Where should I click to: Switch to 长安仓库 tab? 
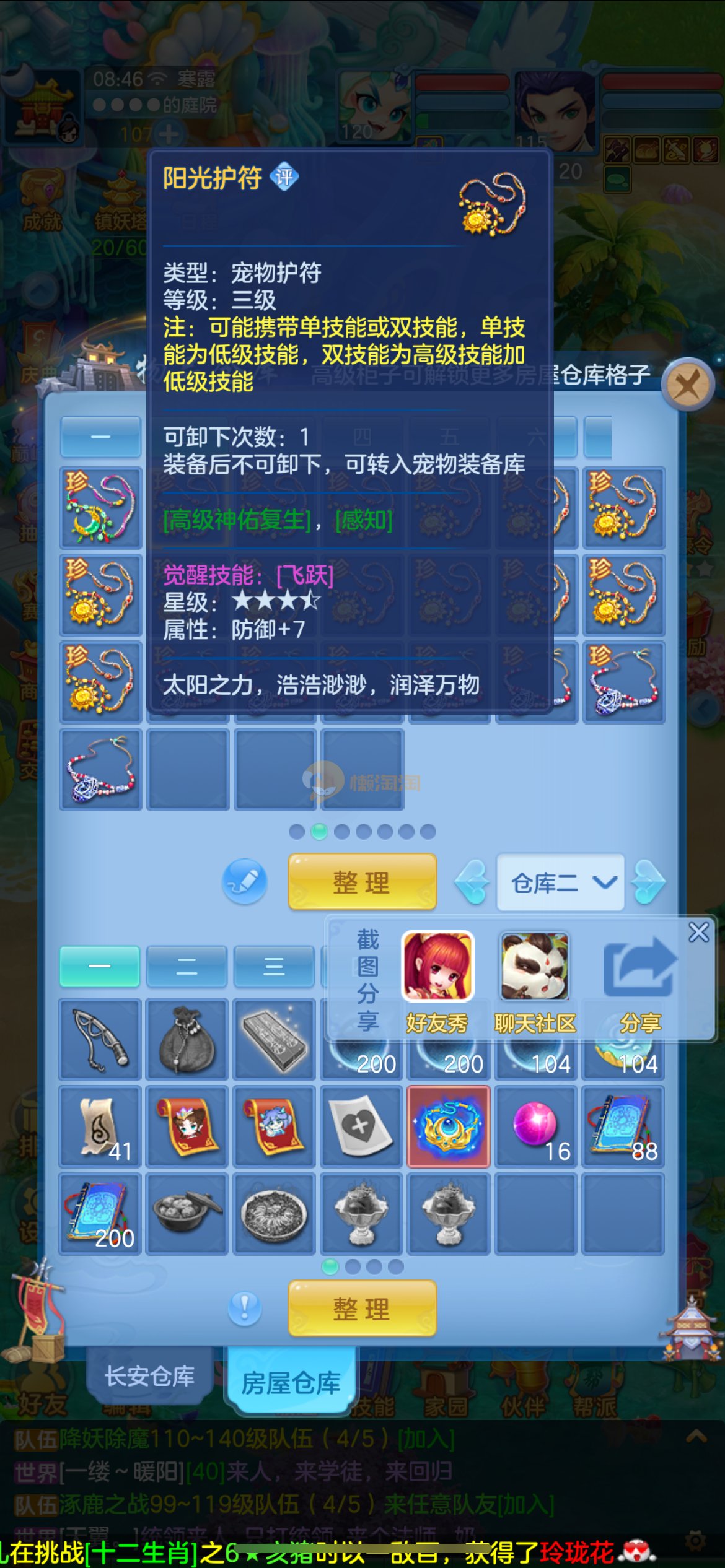[x=149, y=1375]
